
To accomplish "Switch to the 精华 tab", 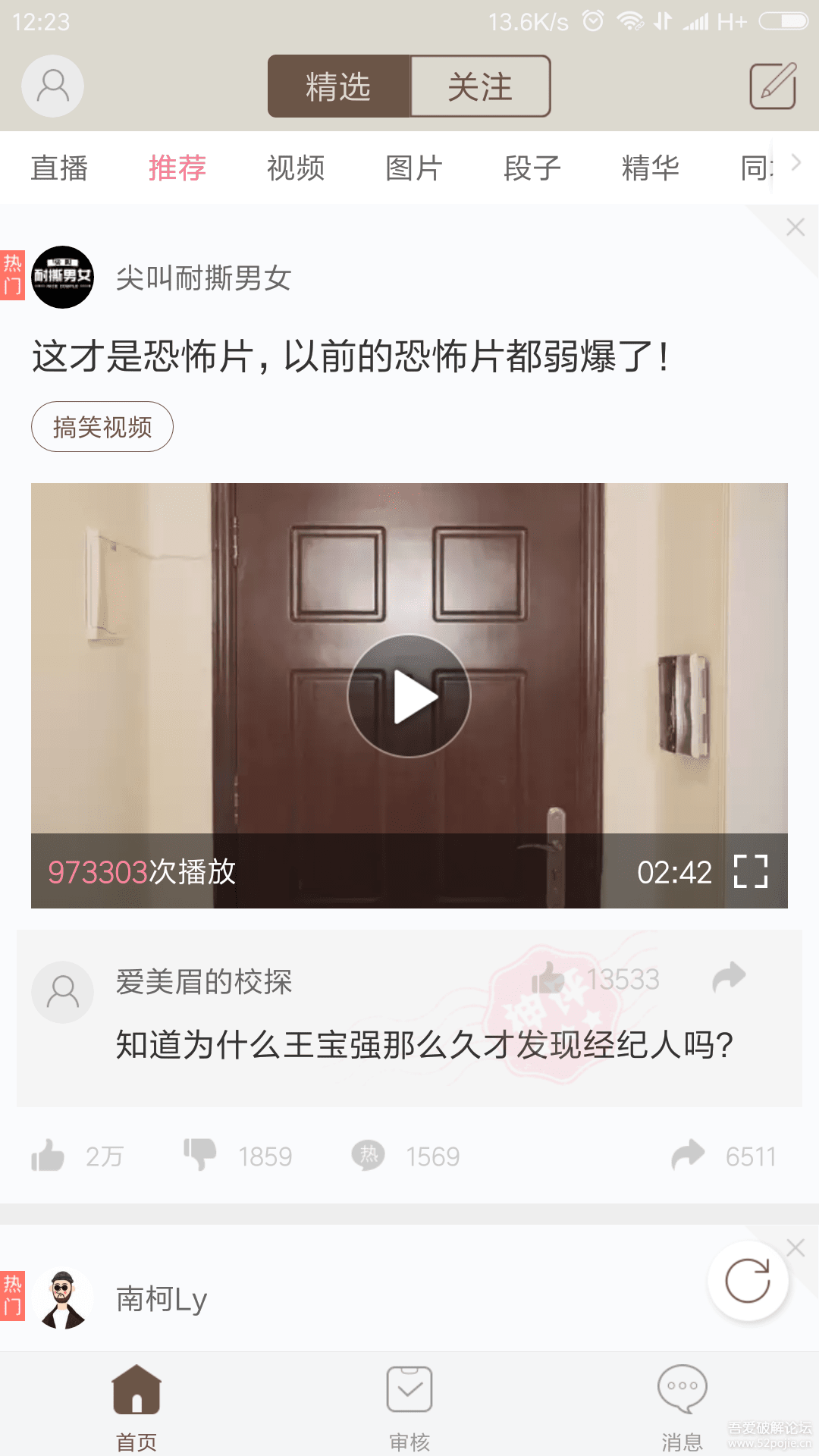I will (x=651, y=168).
